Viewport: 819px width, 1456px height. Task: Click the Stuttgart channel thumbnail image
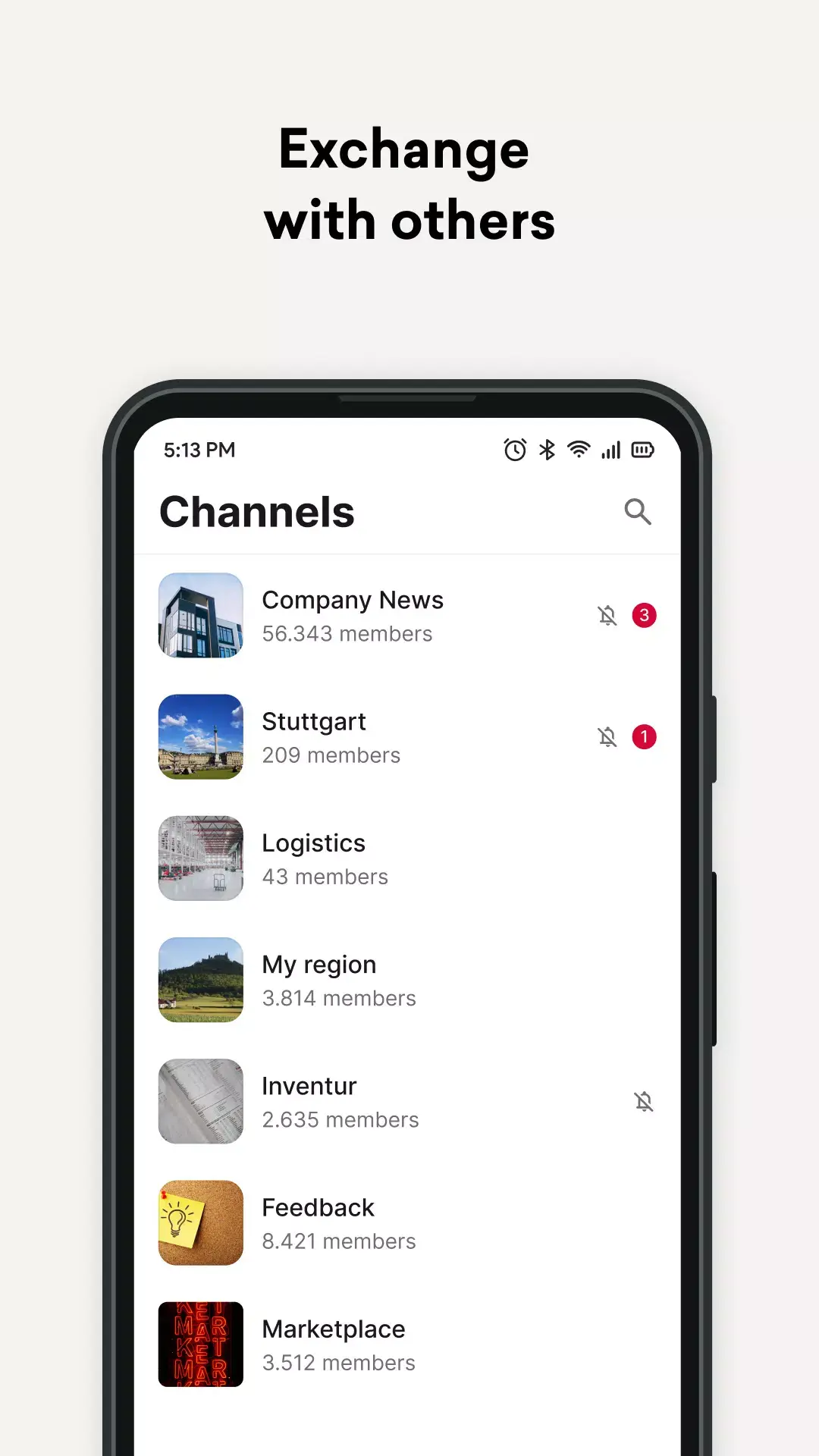point(200,737)
